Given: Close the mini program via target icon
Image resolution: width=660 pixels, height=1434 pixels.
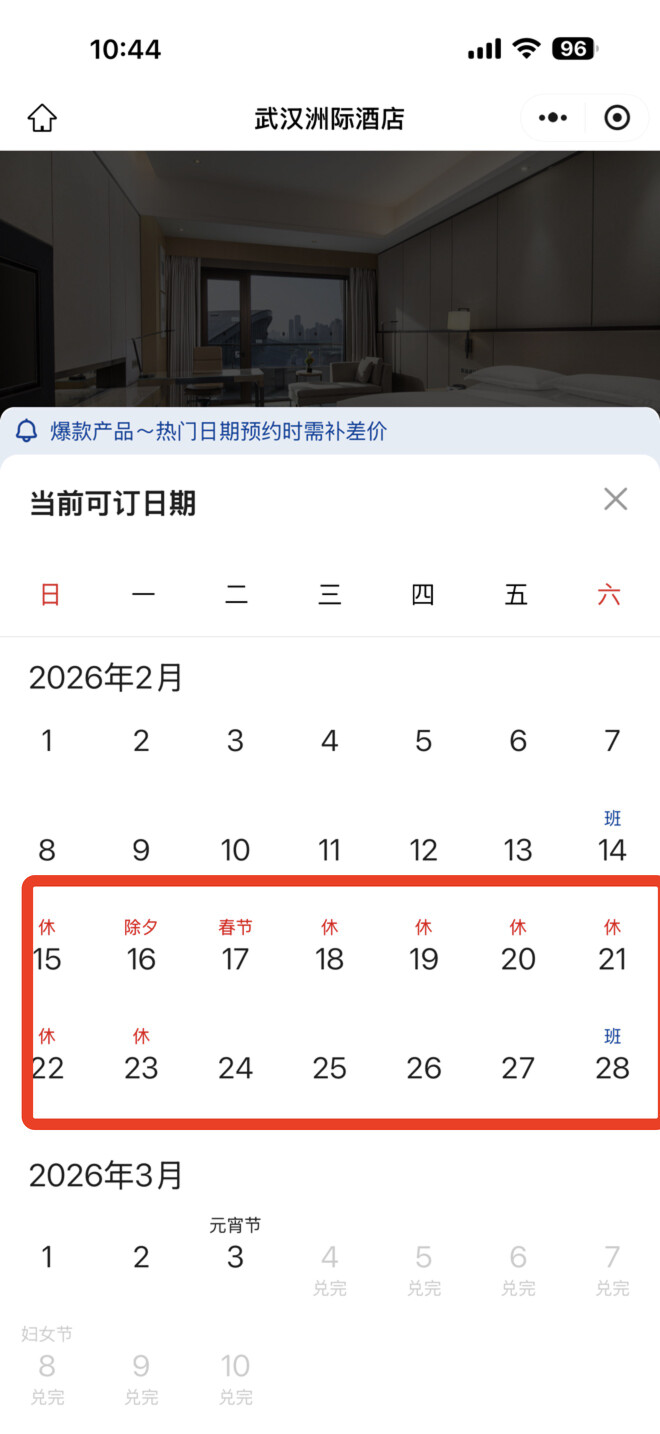Looking at the screenshot, I should point(617,118).
